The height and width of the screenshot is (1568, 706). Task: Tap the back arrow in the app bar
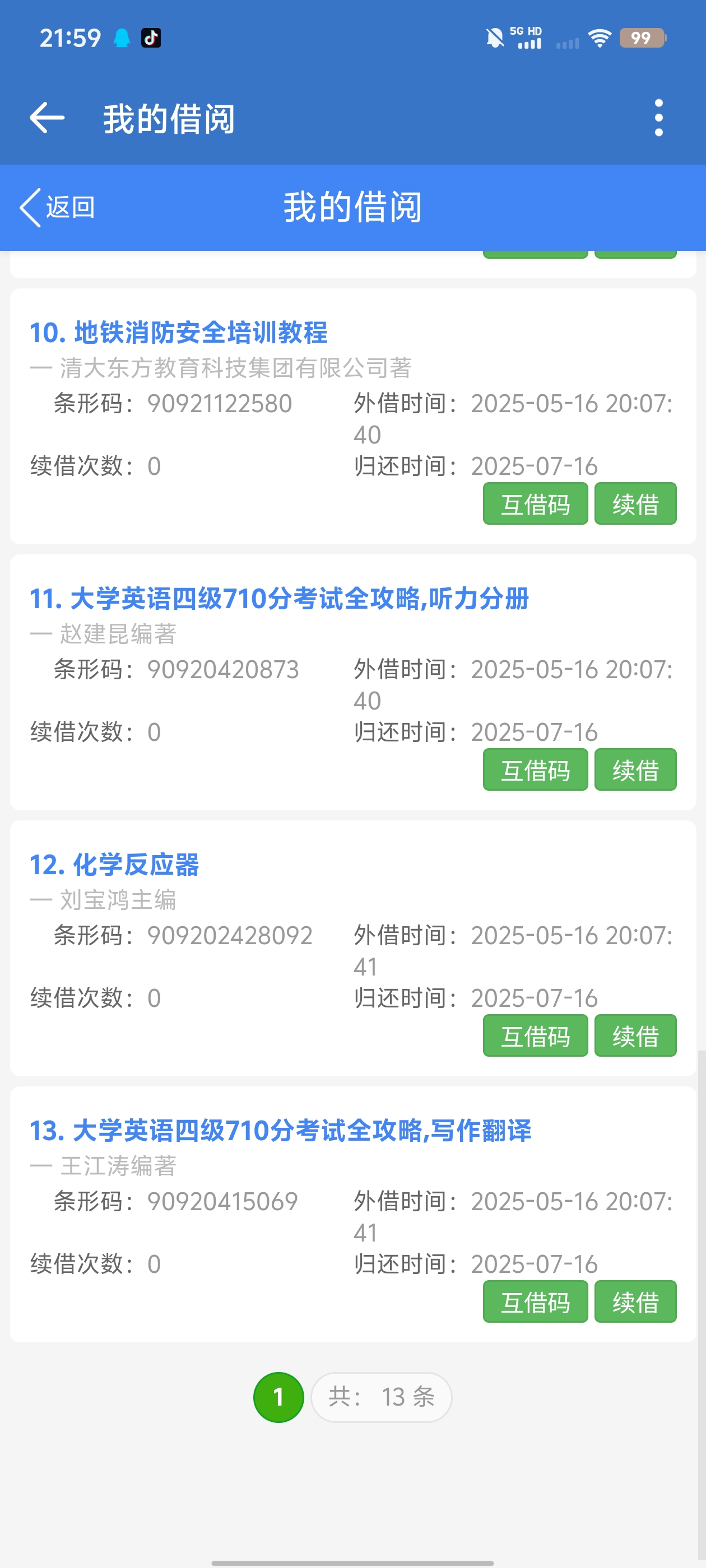tap(47, 118)
